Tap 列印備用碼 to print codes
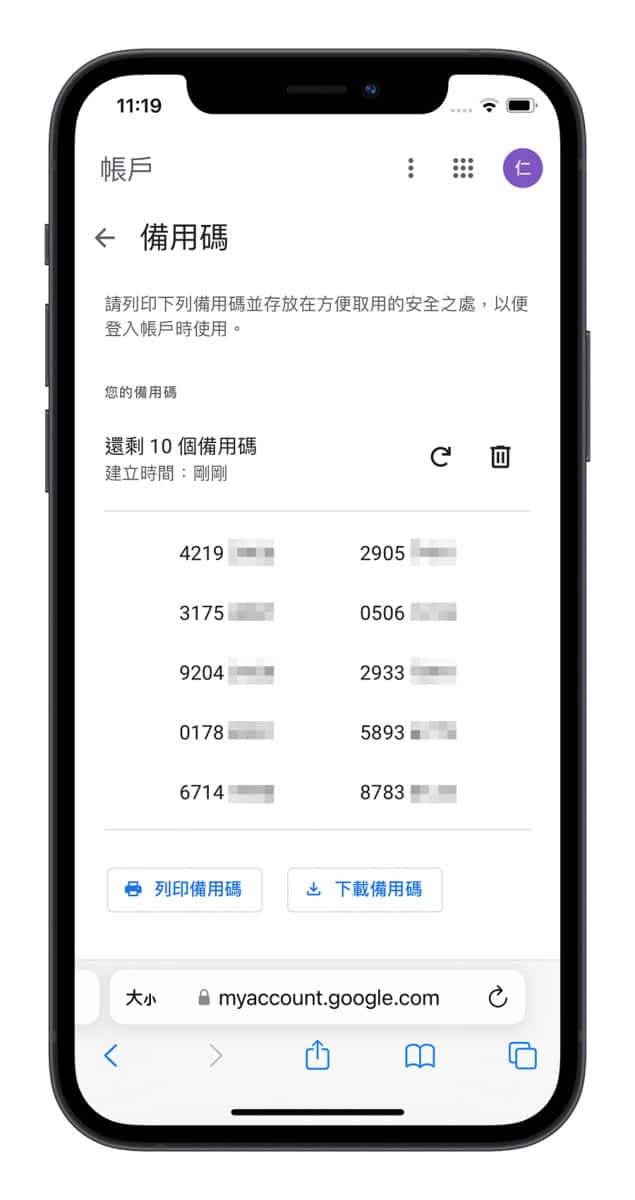 pos(184,889)
